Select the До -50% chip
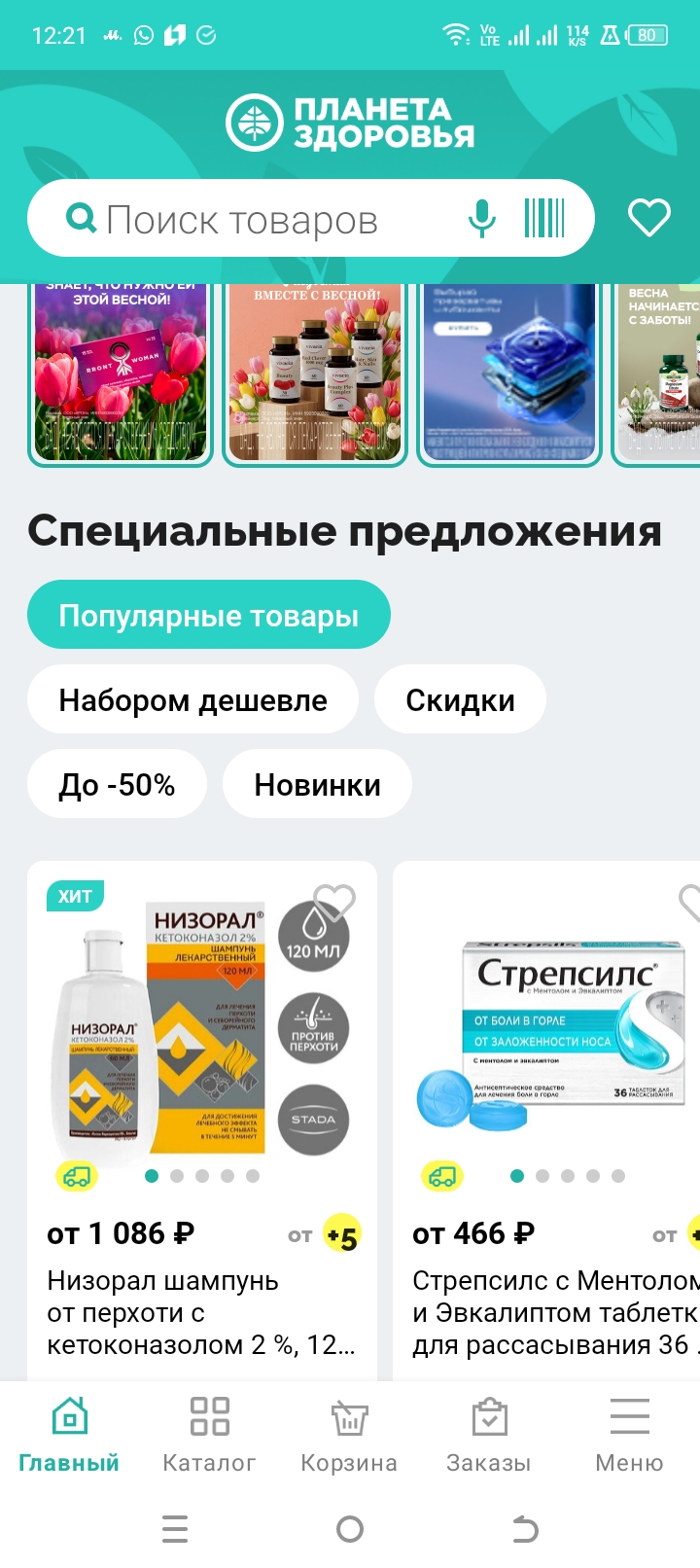 117,785
